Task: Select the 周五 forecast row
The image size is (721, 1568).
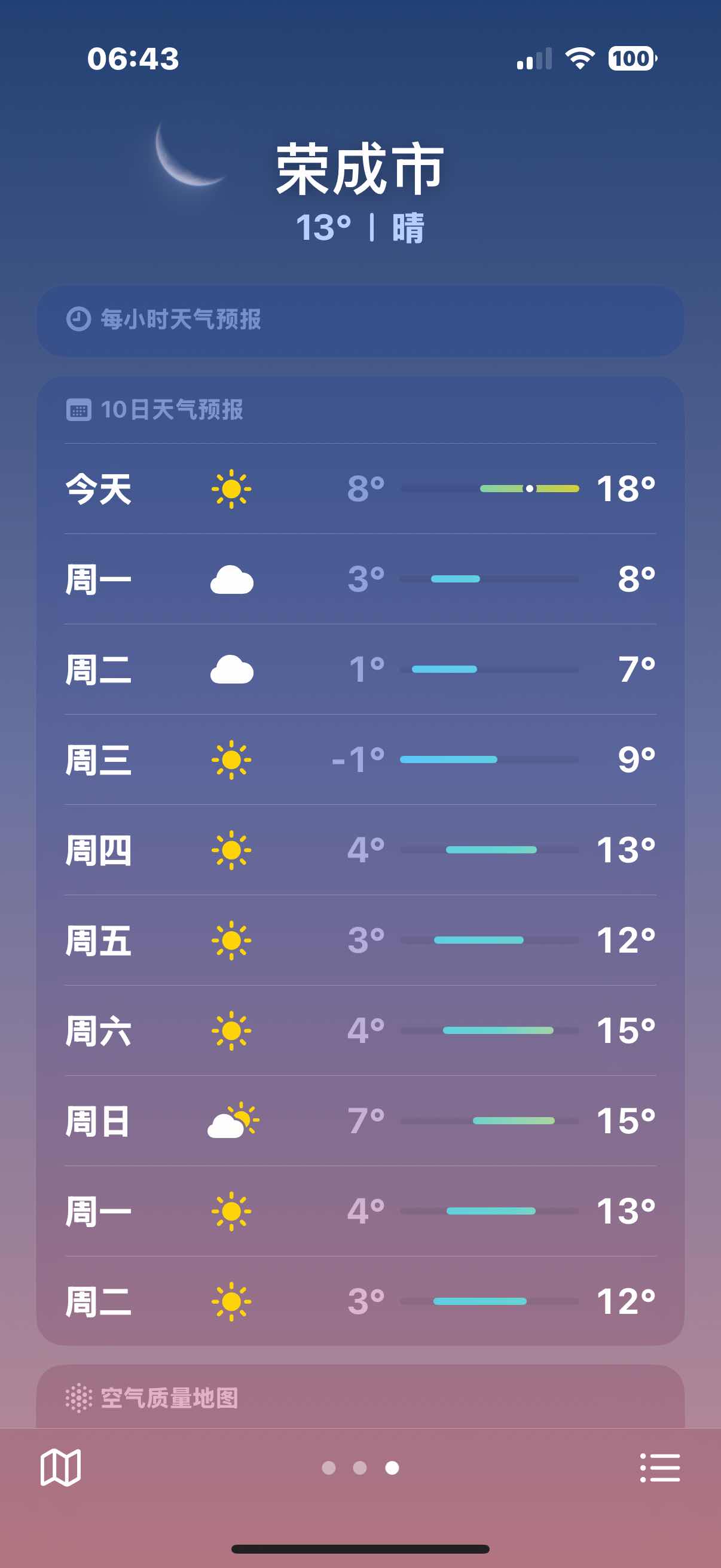Action: (360, 940)
